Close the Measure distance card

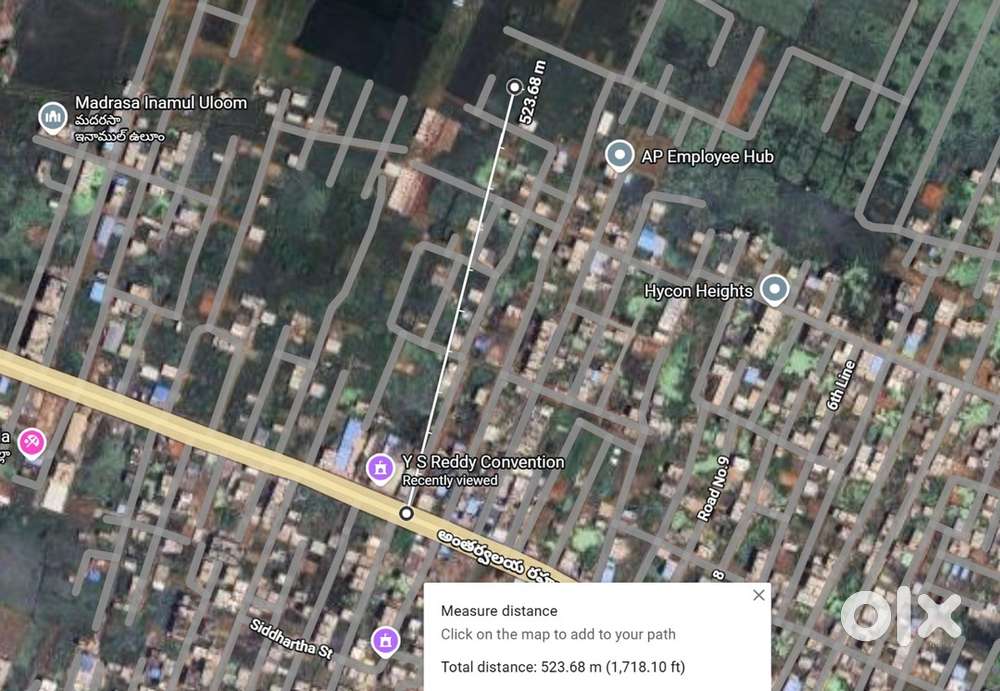pyautogui.click(x=758, y=595)
